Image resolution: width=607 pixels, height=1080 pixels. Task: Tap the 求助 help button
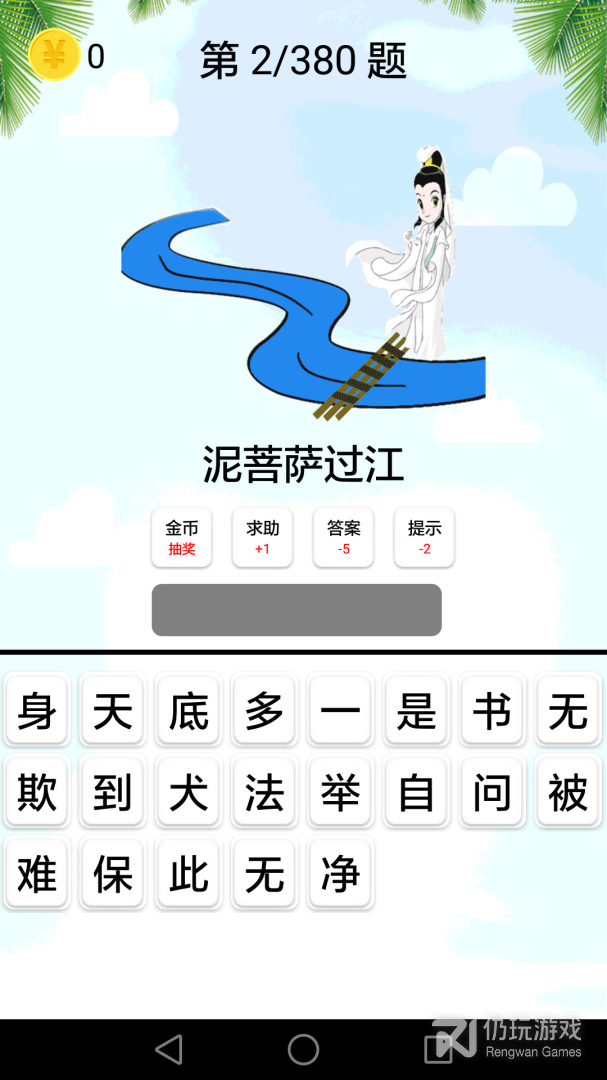coord(262,538)
